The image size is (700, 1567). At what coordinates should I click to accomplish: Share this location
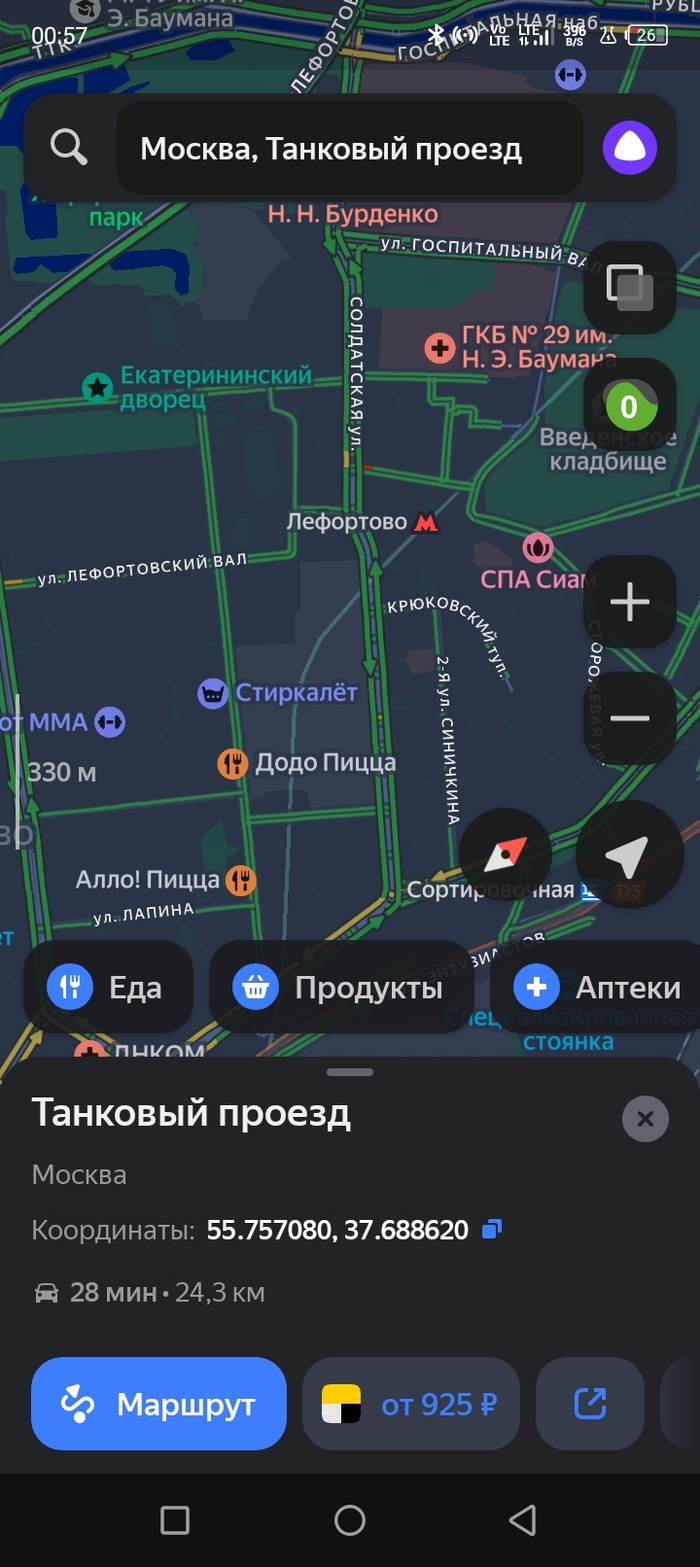pos(590,1404)
